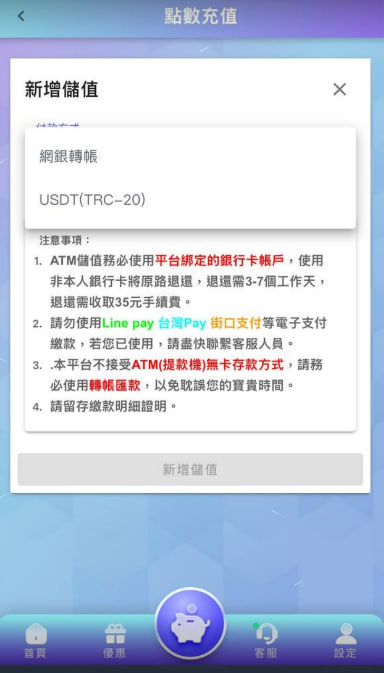Select 網銀轉帳 payment option
Viewport: 384px width, 673px height.
coord(190,157)
